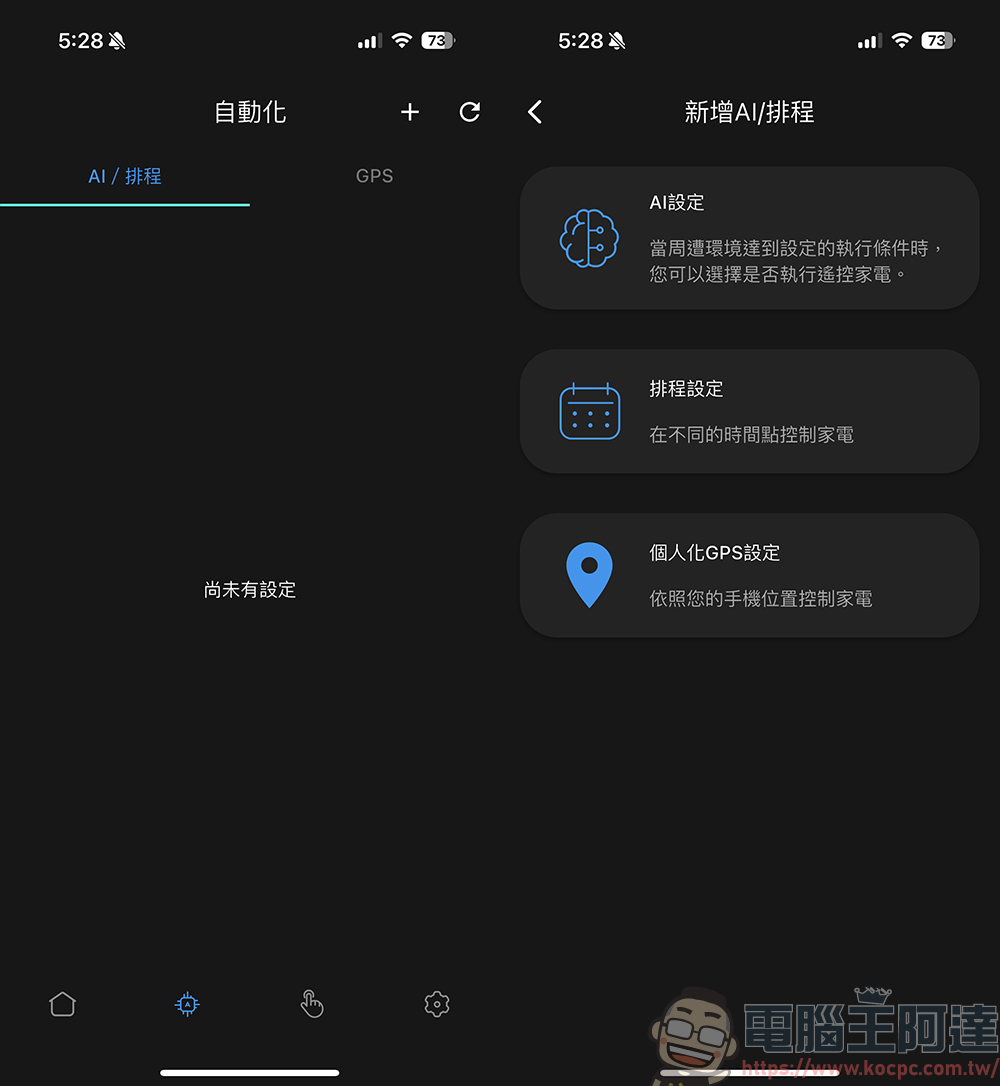Select the AI / 排程 tab
The width and height of the screenshot is (1000, 1086).
125,176
